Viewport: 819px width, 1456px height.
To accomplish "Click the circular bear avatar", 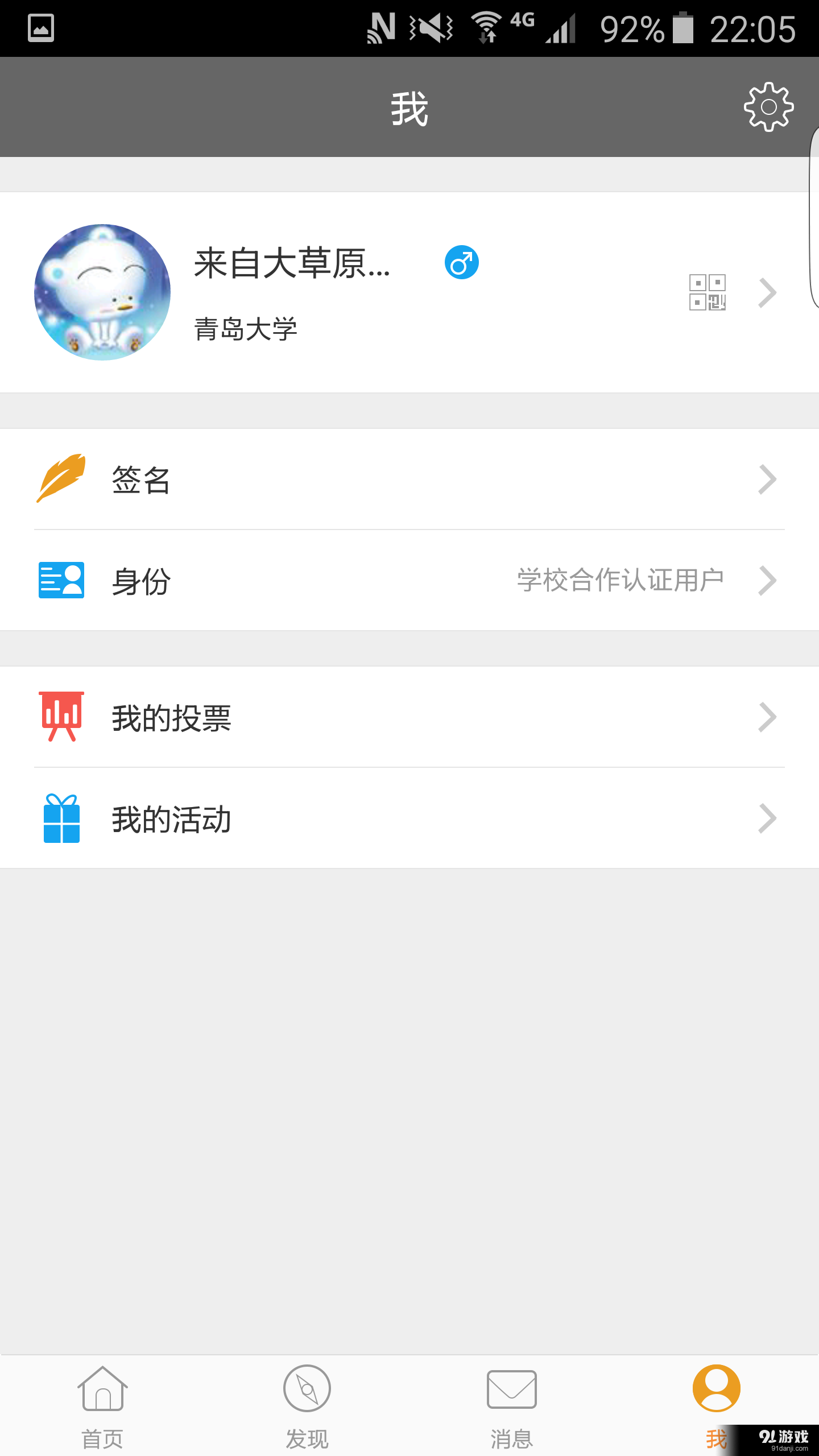I will coord(102,291).
